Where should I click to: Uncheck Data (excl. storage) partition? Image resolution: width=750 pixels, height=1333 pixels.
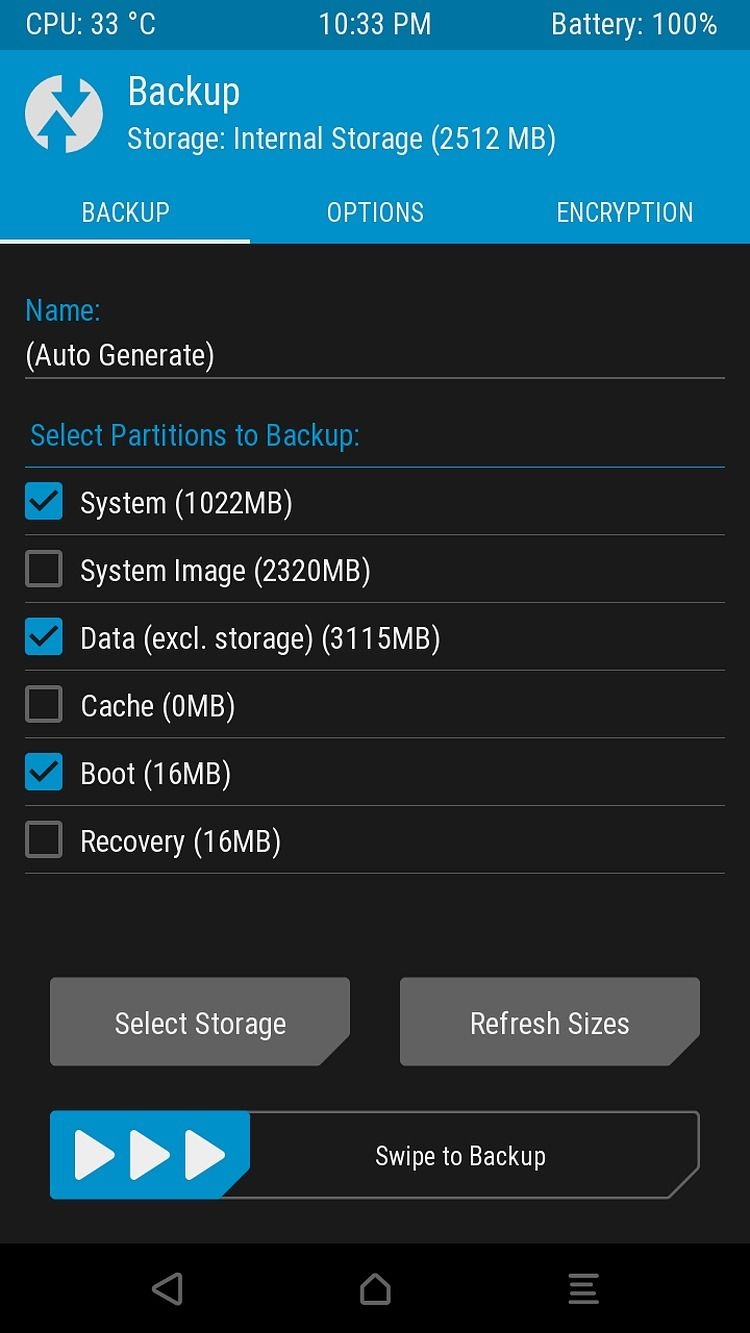click(44, 638)
